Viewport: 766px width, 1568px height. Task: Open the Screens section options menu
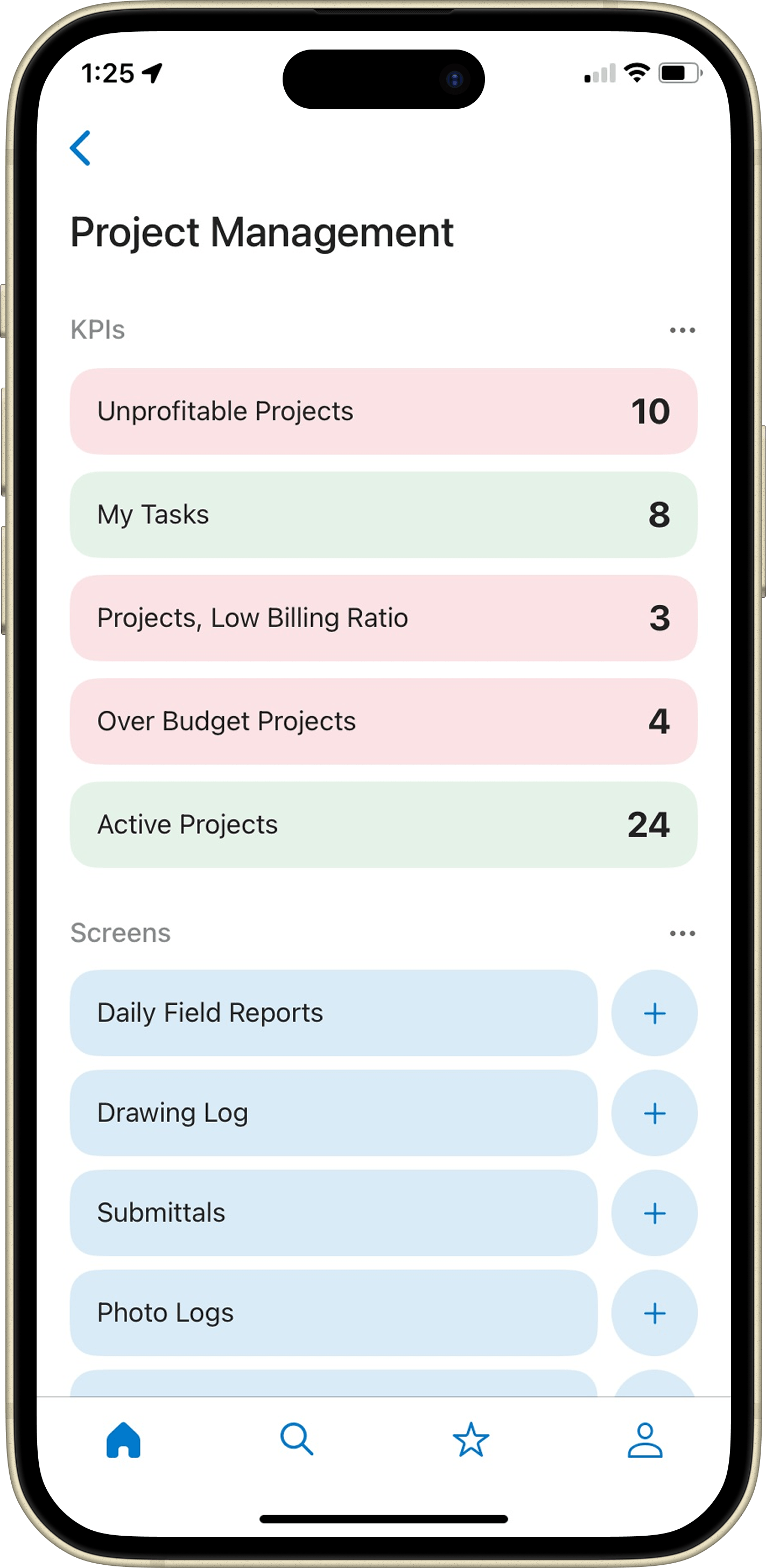681,933
